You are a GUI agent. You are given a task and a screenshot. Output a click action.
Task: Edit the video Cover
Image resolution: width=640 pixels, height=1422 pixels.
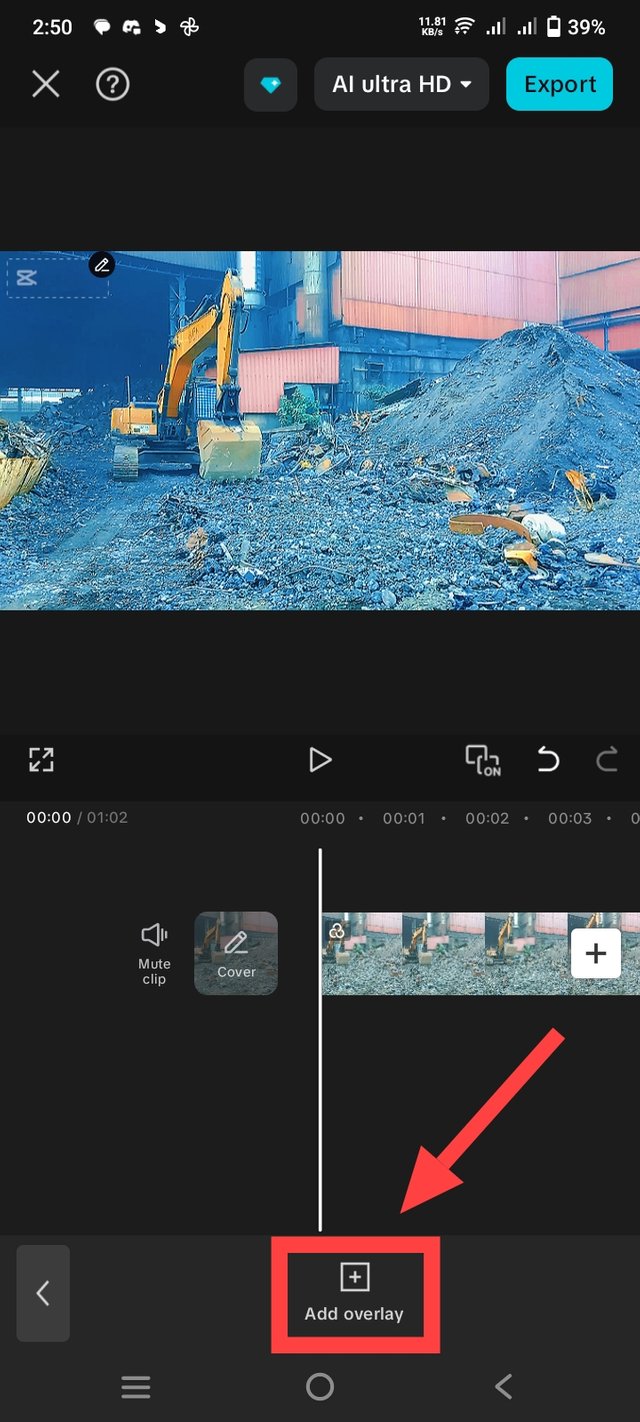(x=236, y=953)
